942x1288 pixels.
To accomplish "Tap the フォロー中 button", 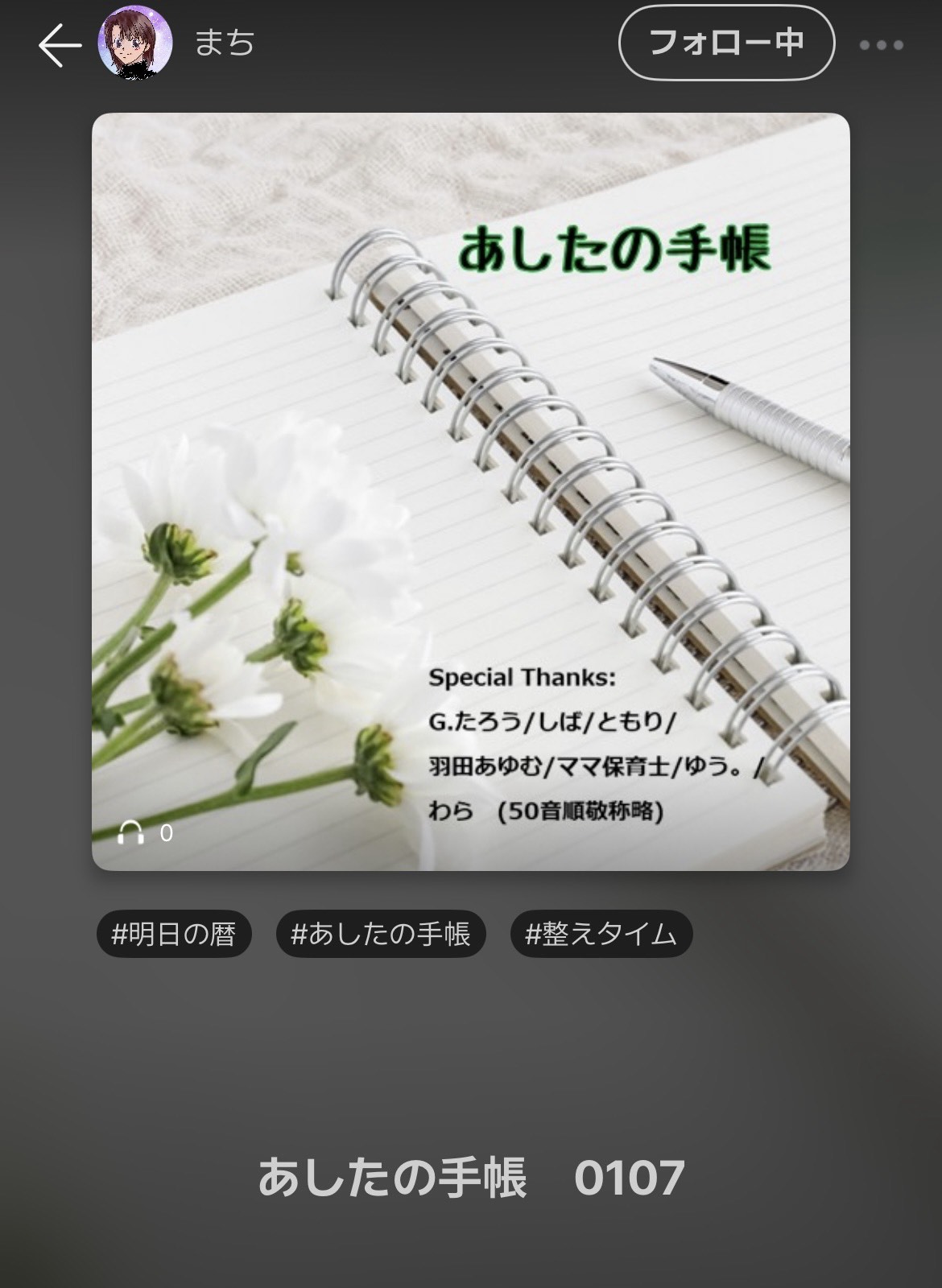I will 726,43.
